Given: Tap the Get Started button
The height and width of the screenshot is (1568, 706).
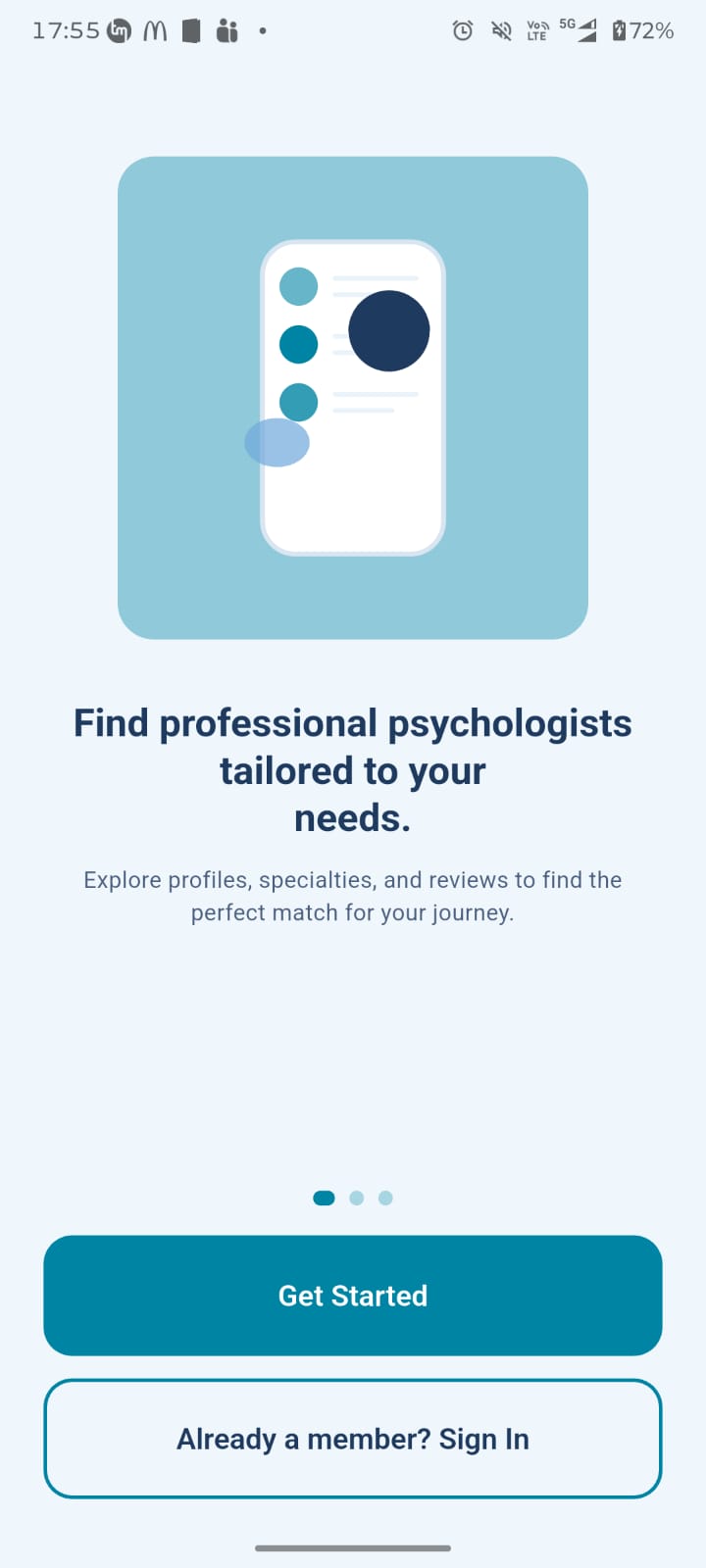Looking at the screenshot, I should tap(353, 1296).
